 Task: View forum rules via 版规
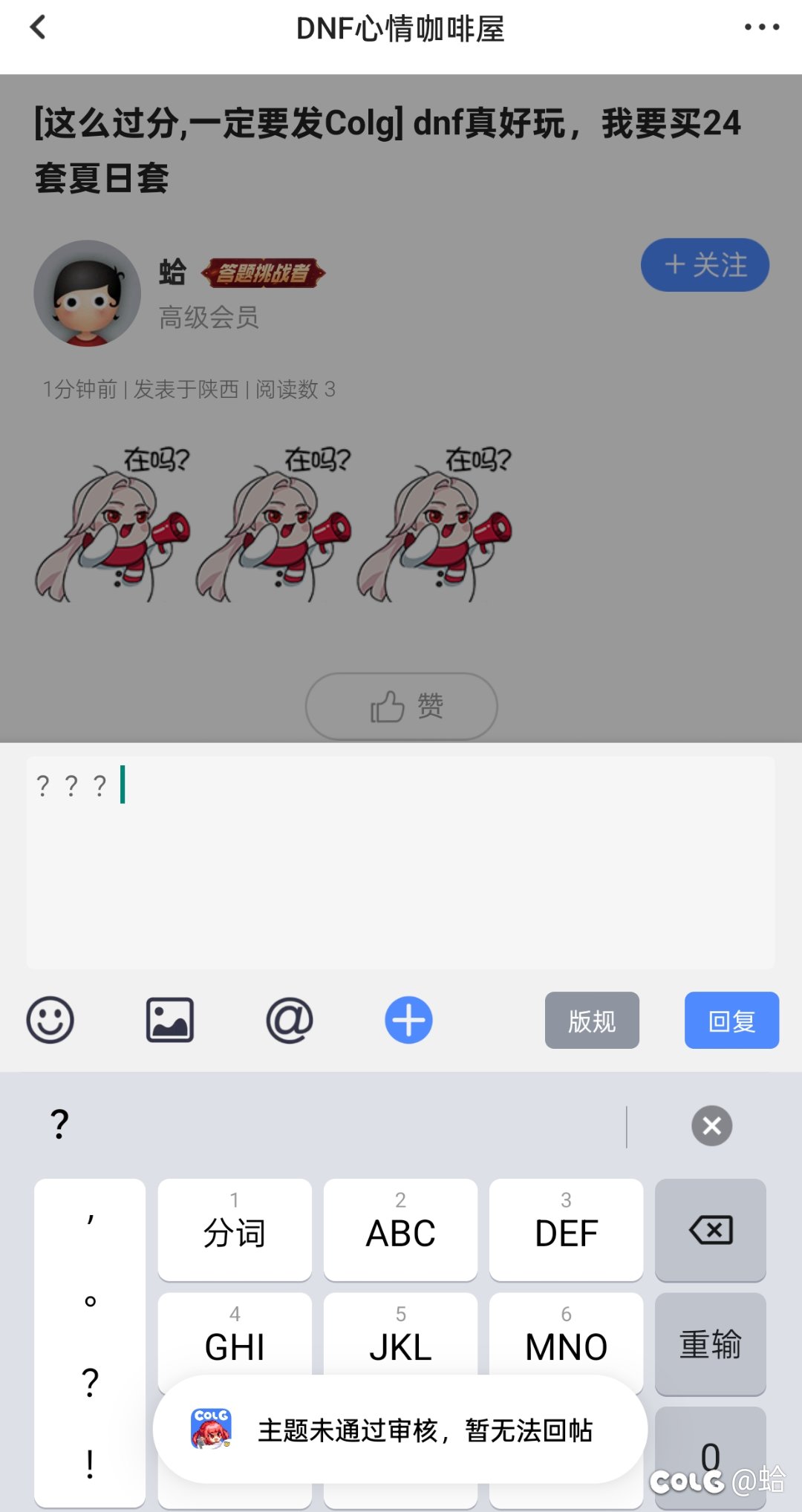pyautogui.click(x=592, y=1021)
